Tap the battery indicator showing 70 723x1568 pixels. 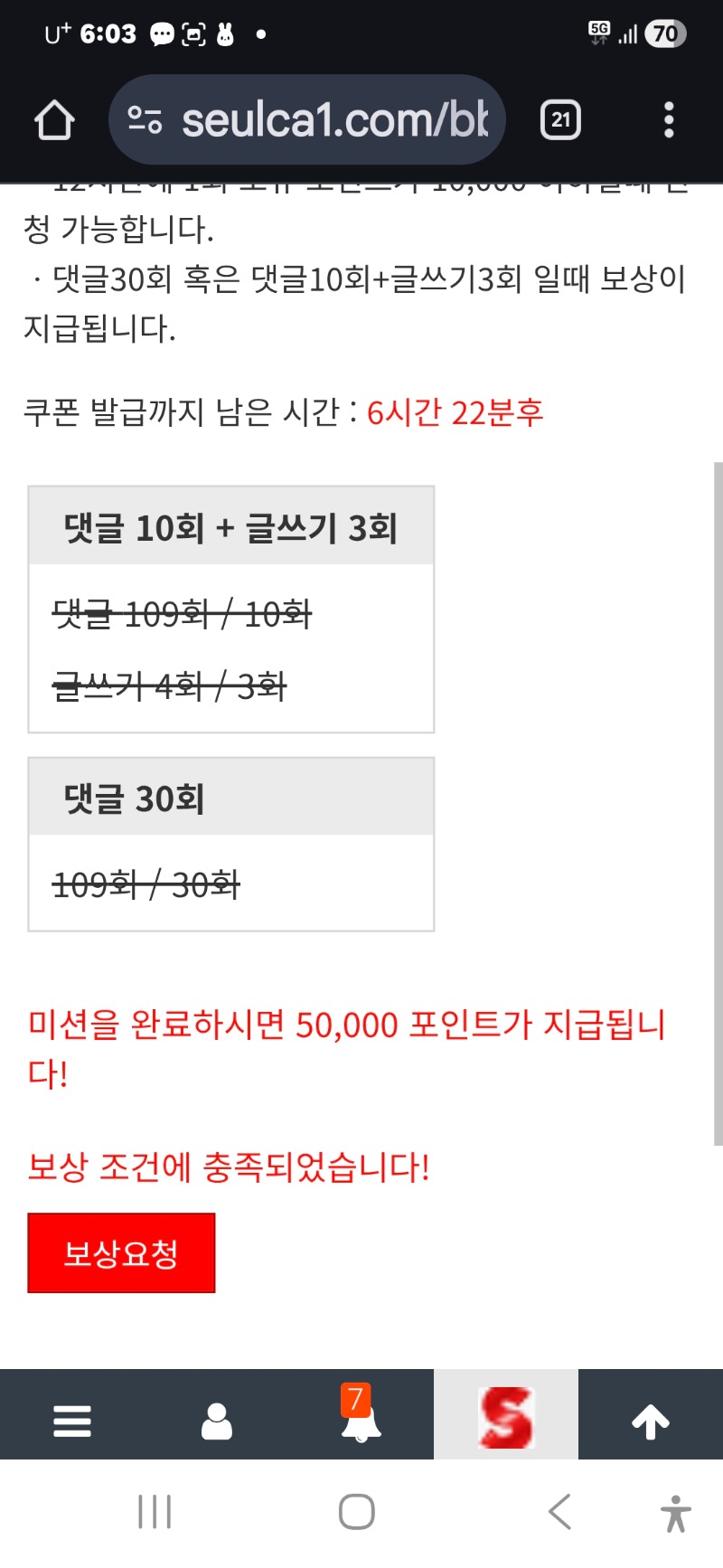point(664,33)
